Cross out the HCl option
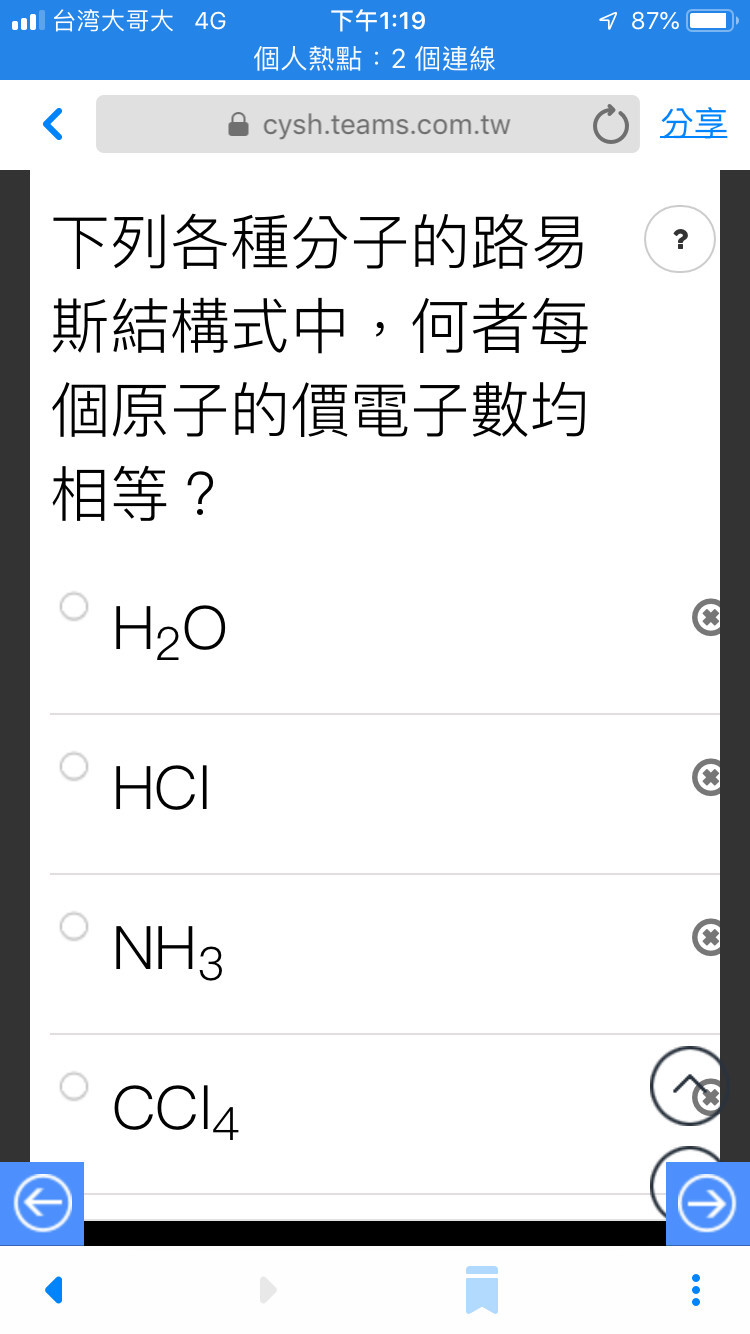 (x=707, y=777)
